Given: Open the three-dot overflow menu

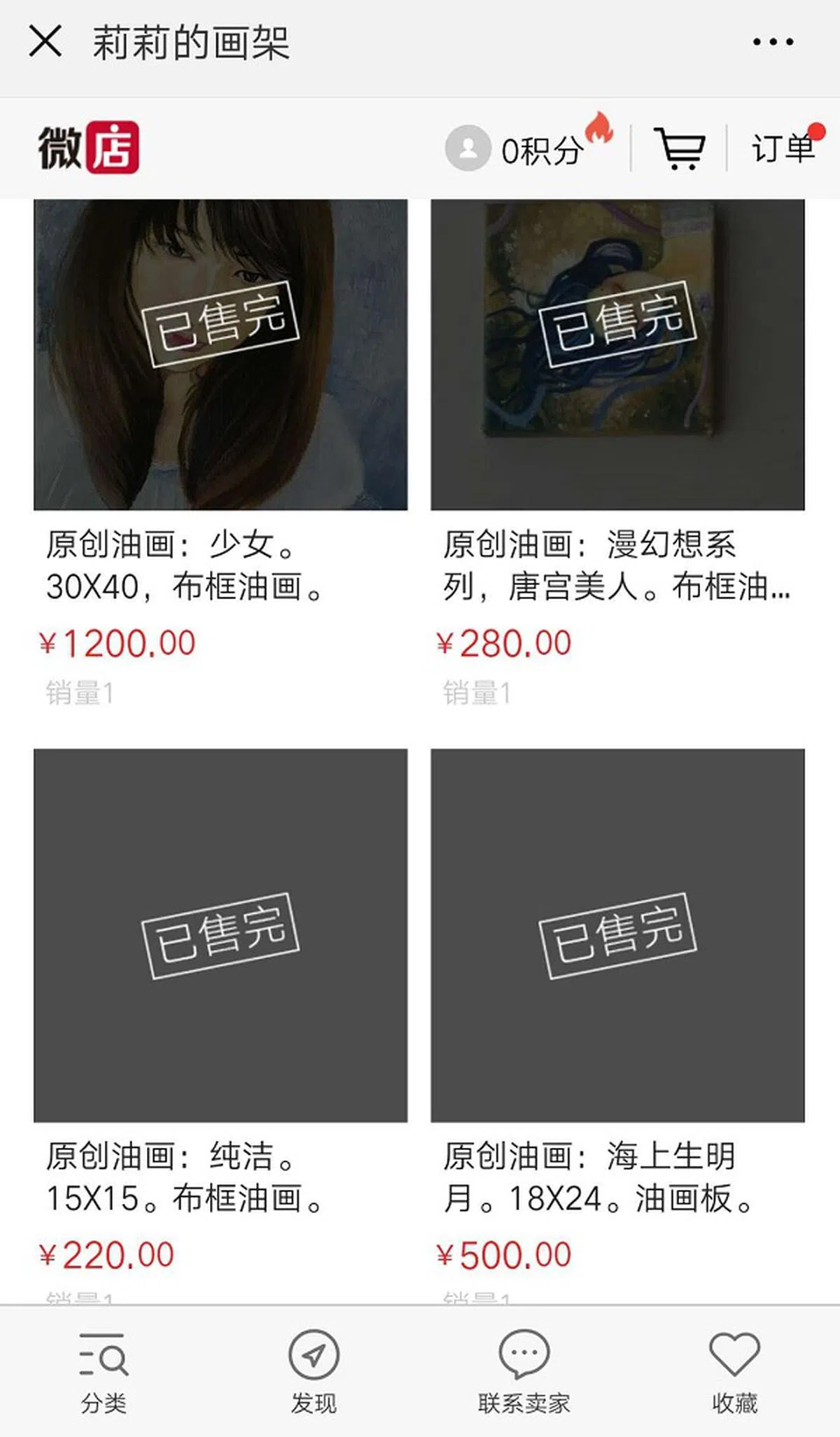Looking at the screenshot, I should pos(773,42).
